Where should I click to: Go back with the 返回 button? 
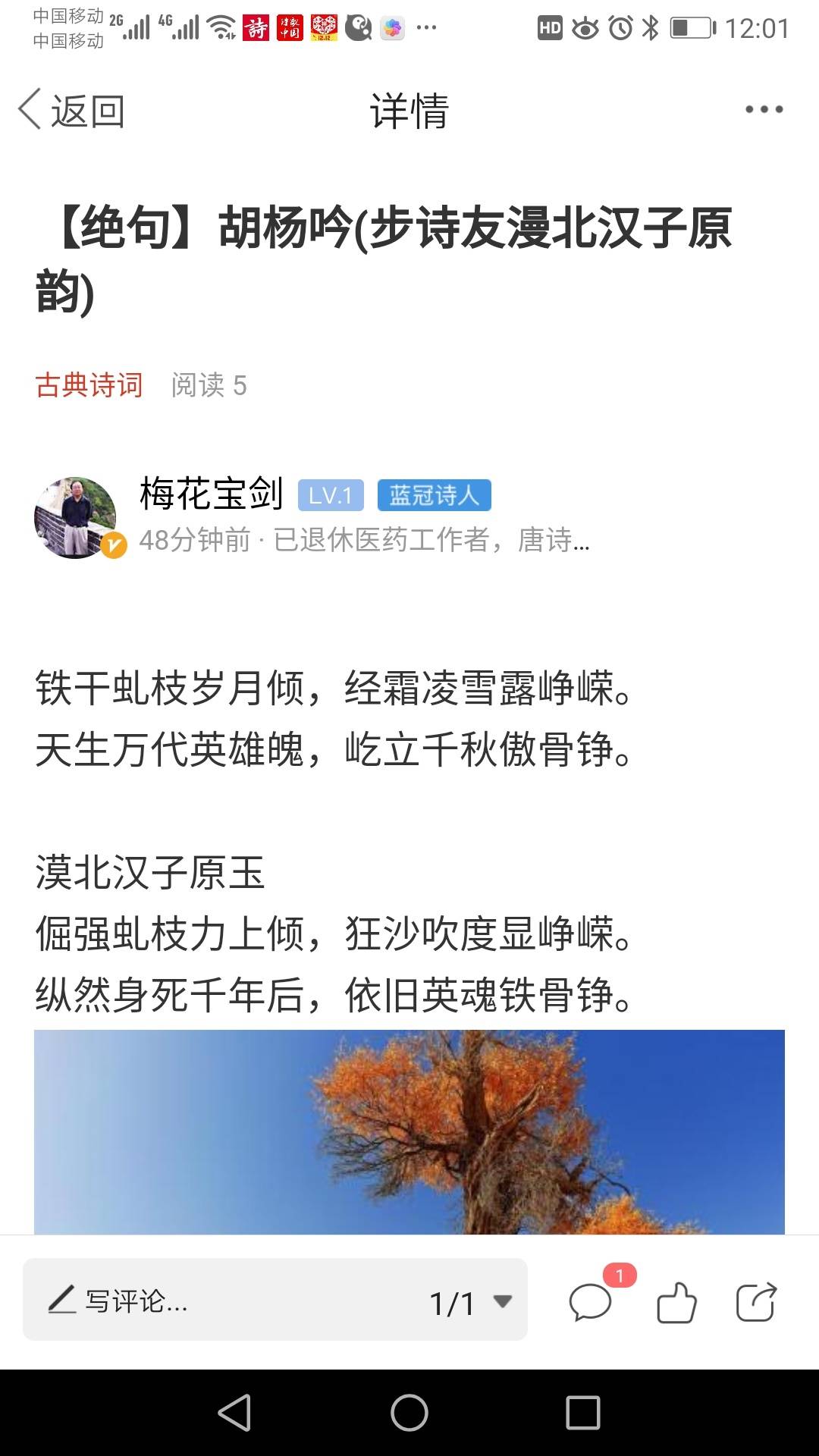pos(72,111)
